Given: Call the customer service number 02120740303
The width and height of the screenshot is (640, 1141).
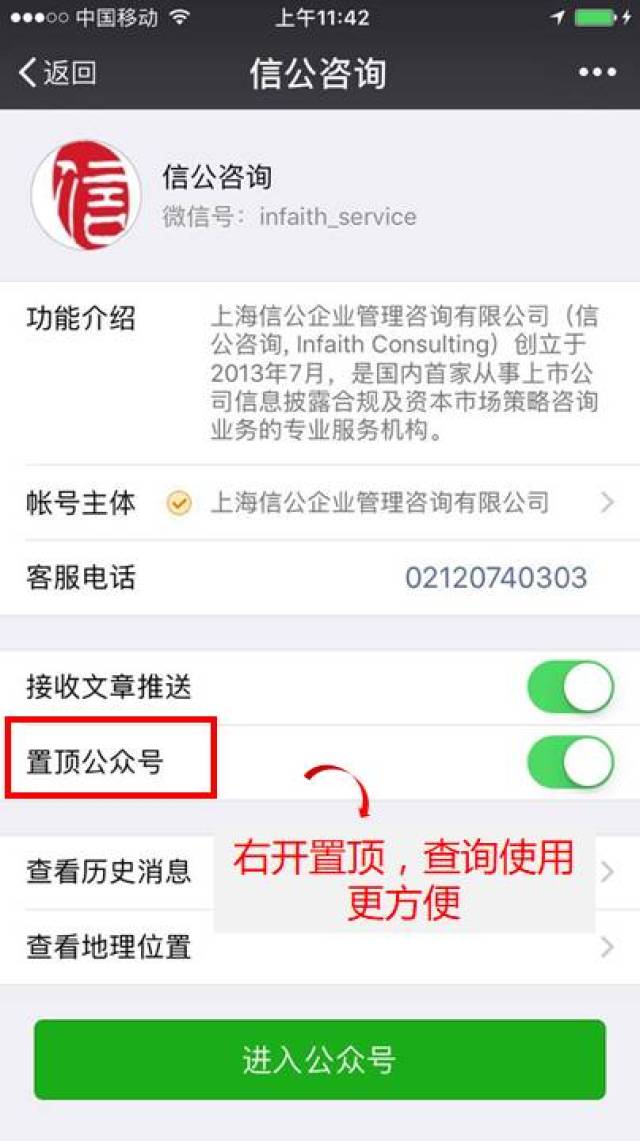Looking at the screenshot, I should point(496,578).
